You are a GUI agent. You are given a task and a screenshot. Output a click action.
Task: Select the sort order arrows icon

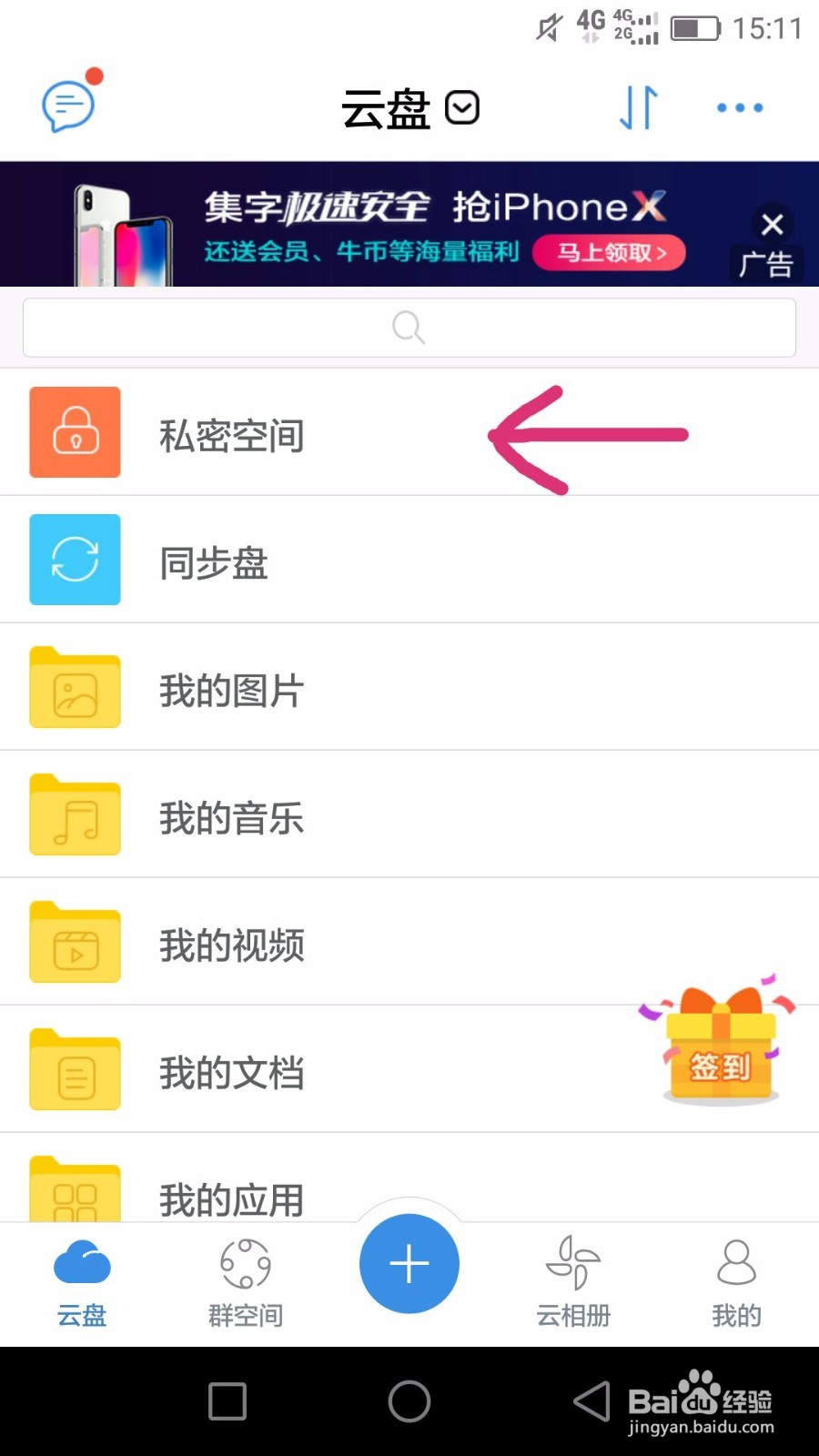click(x=637, y=106)
